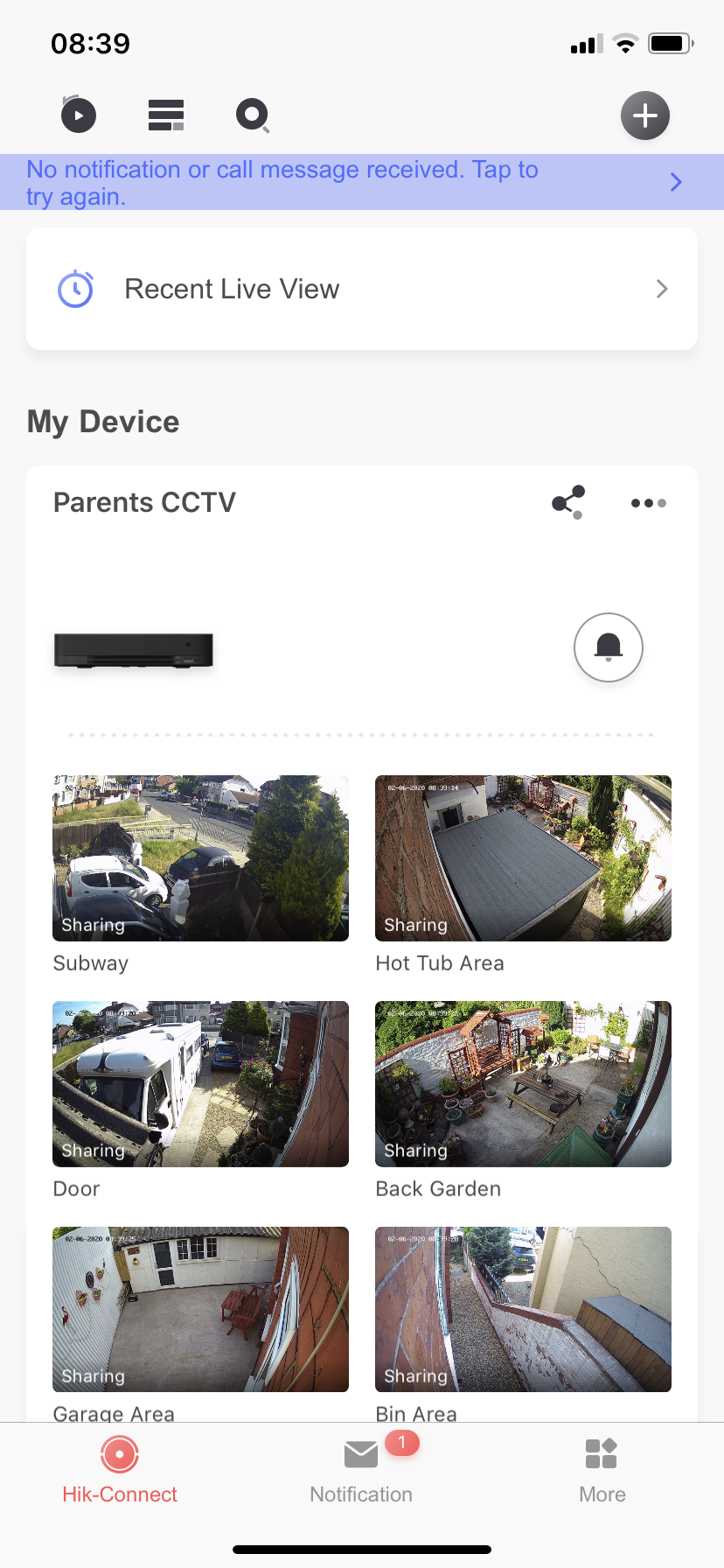The height and width of the screenshot is (1568, 724).
Task: Switch to the More tab
Action: point(602,1470)
